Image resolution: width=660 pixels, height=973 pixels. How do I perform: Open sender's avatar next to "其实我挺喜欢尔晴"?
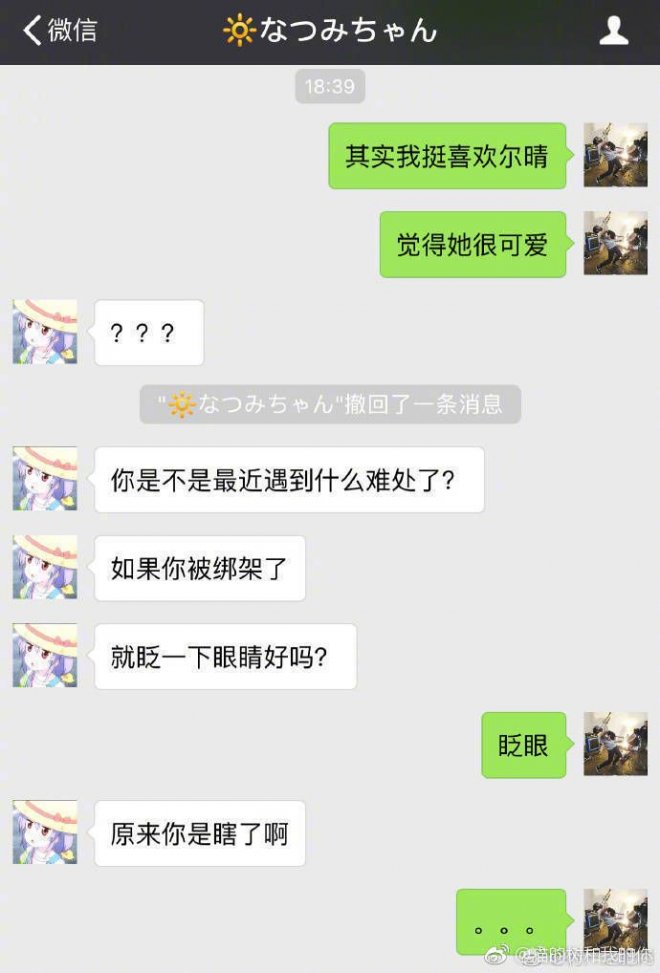[x=615, y=155]
